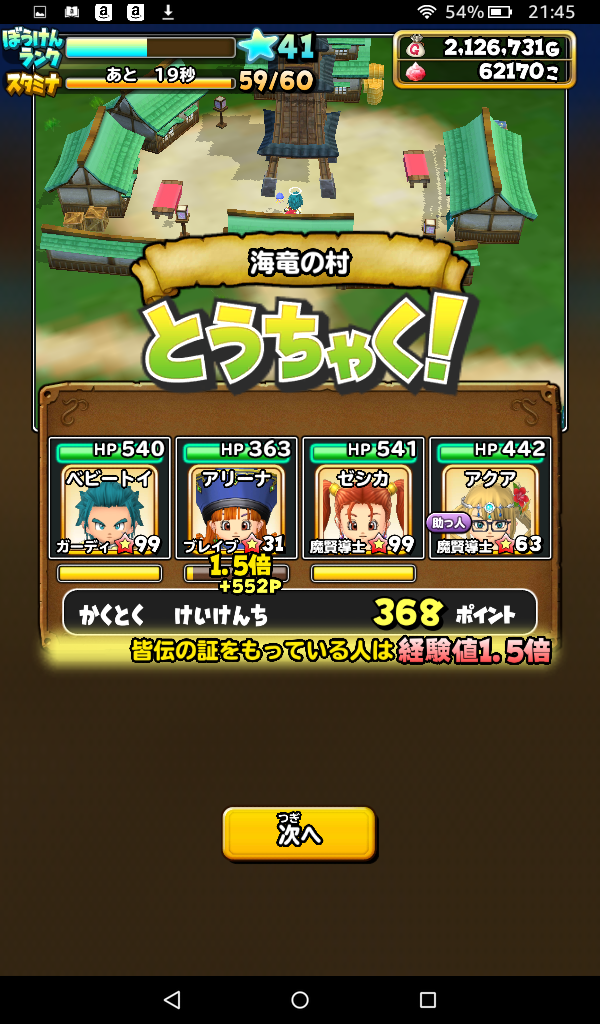Screen dimensions: 600x1024
Task: Tap the 次へ button to continue
Action: click(299, 832)
